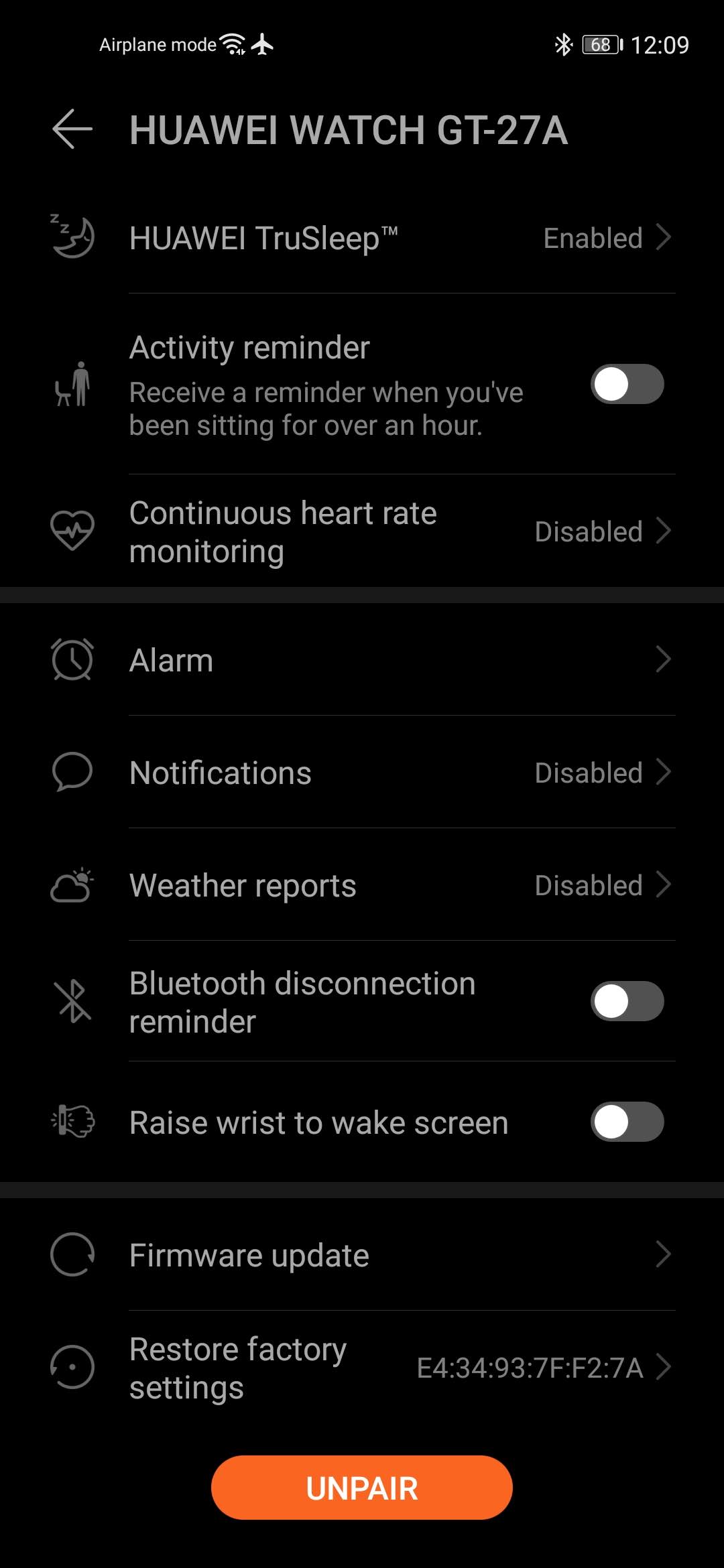724x1568 pixels.
Task: Turn on Bluetooth disconnection reminder
Action: pos(626,1002)
